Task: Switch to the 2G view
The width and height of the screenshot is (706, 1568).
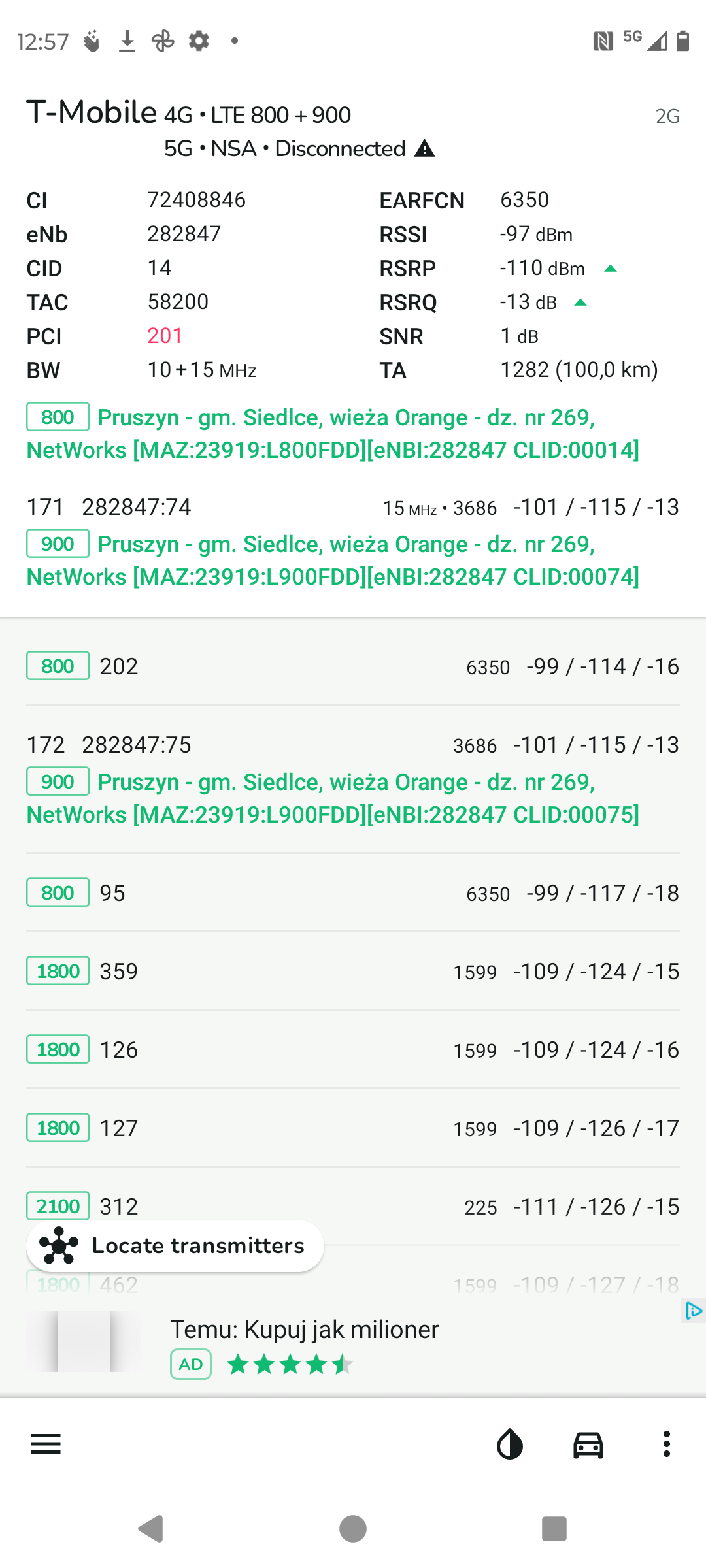Action: pyautogui.click(x=667, y=116)
